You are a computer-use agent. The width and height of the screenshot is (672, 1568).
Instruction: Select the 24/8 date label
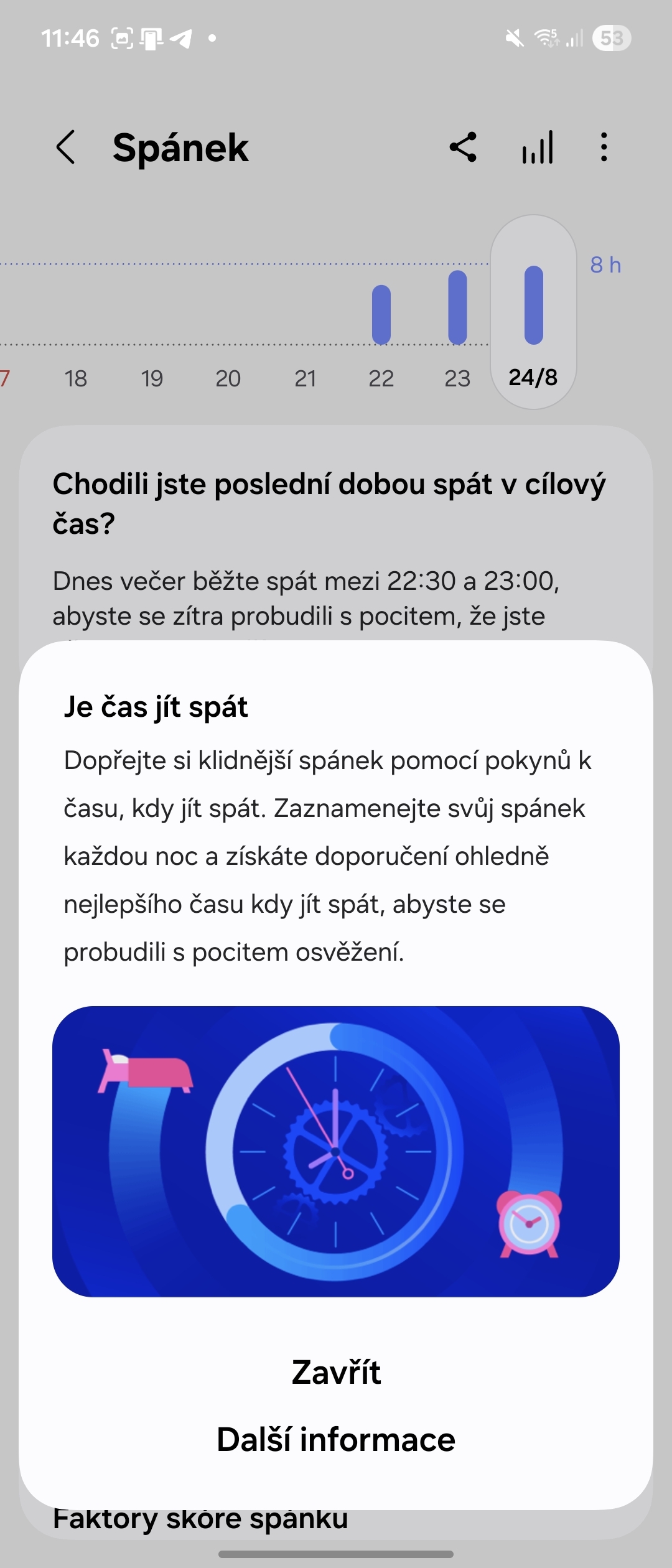coord(533,378)
